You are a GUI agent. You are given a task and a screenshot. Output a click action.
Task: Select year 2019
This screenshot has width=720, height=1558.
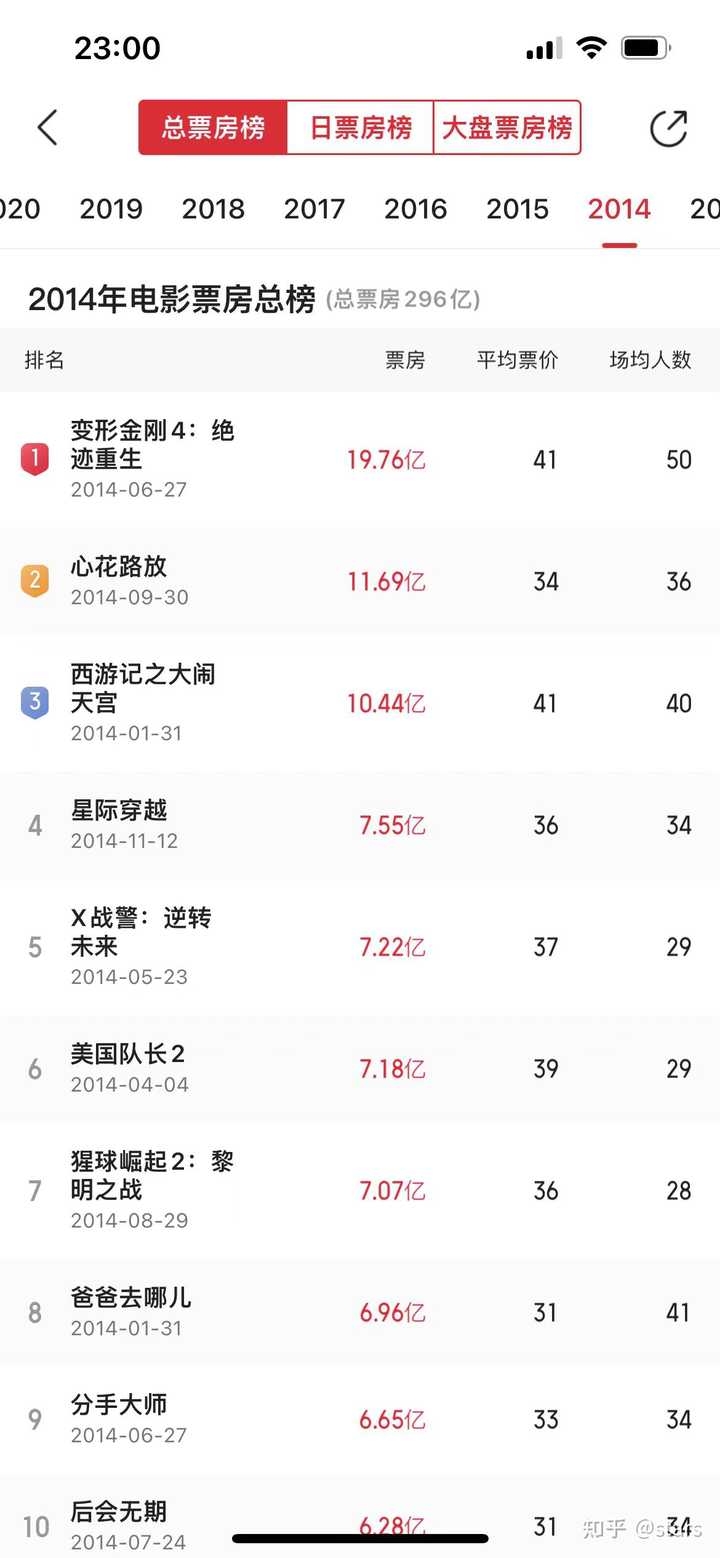pos(111,209)
